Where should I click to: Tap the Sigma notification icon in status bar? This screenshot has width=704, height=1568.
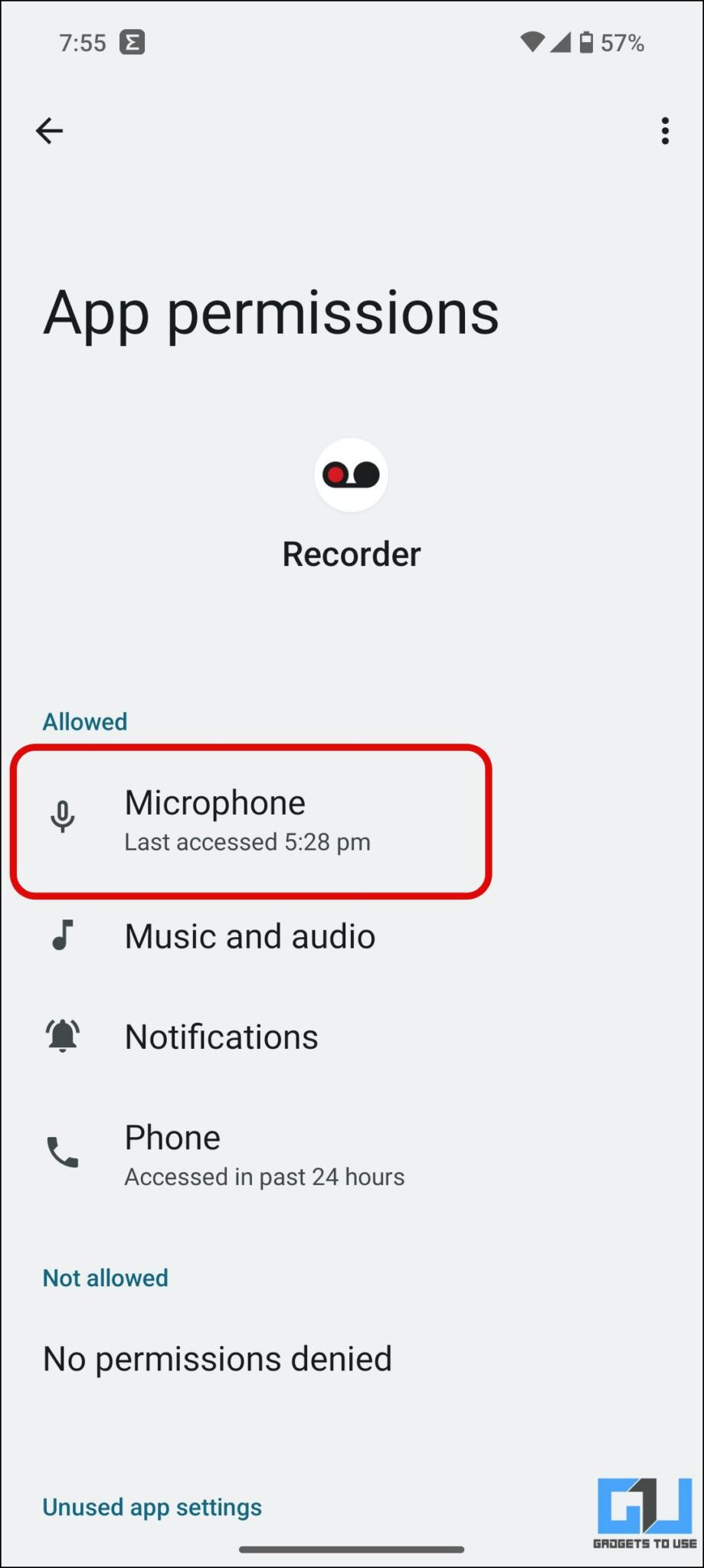tap(131, 43)
